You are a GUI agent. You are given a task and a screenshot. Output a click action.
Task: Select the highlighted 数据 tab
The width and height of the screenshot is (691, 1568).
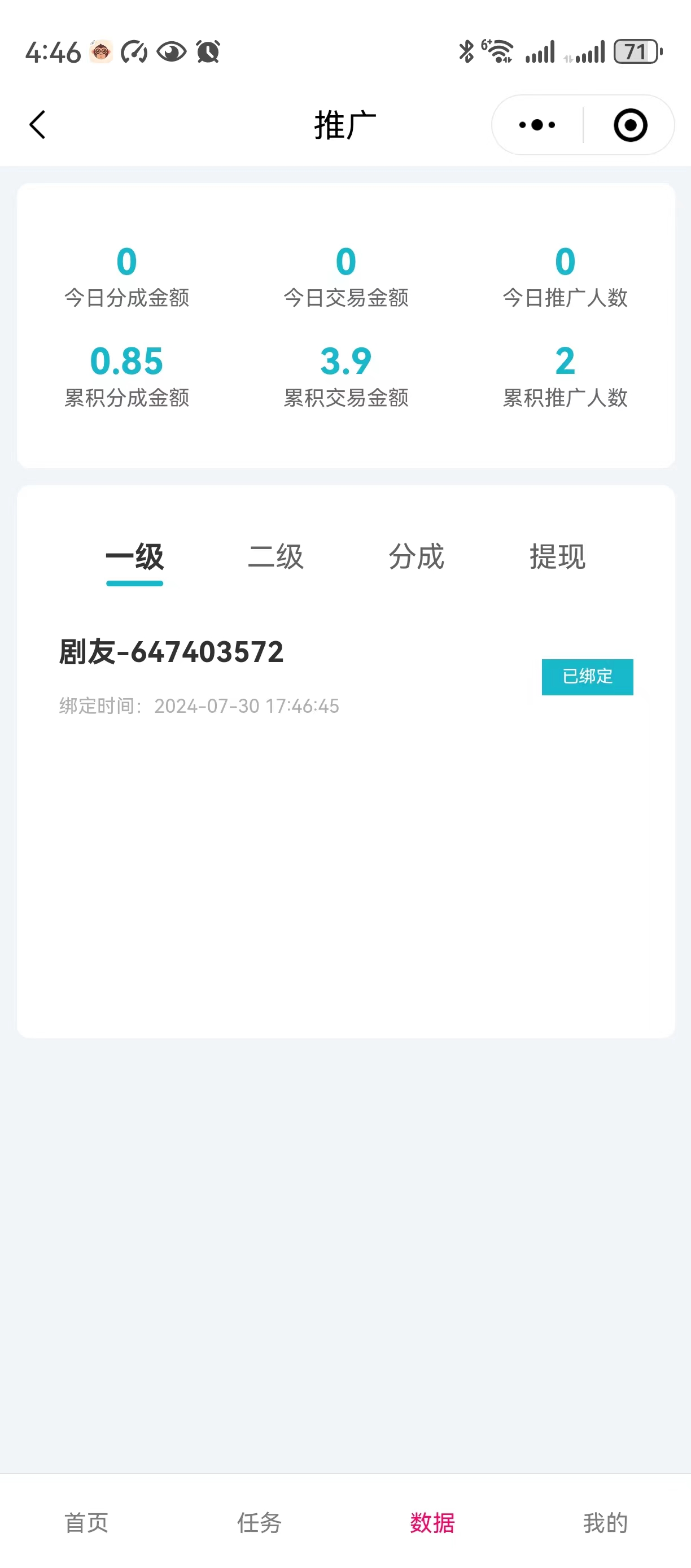431,1523
